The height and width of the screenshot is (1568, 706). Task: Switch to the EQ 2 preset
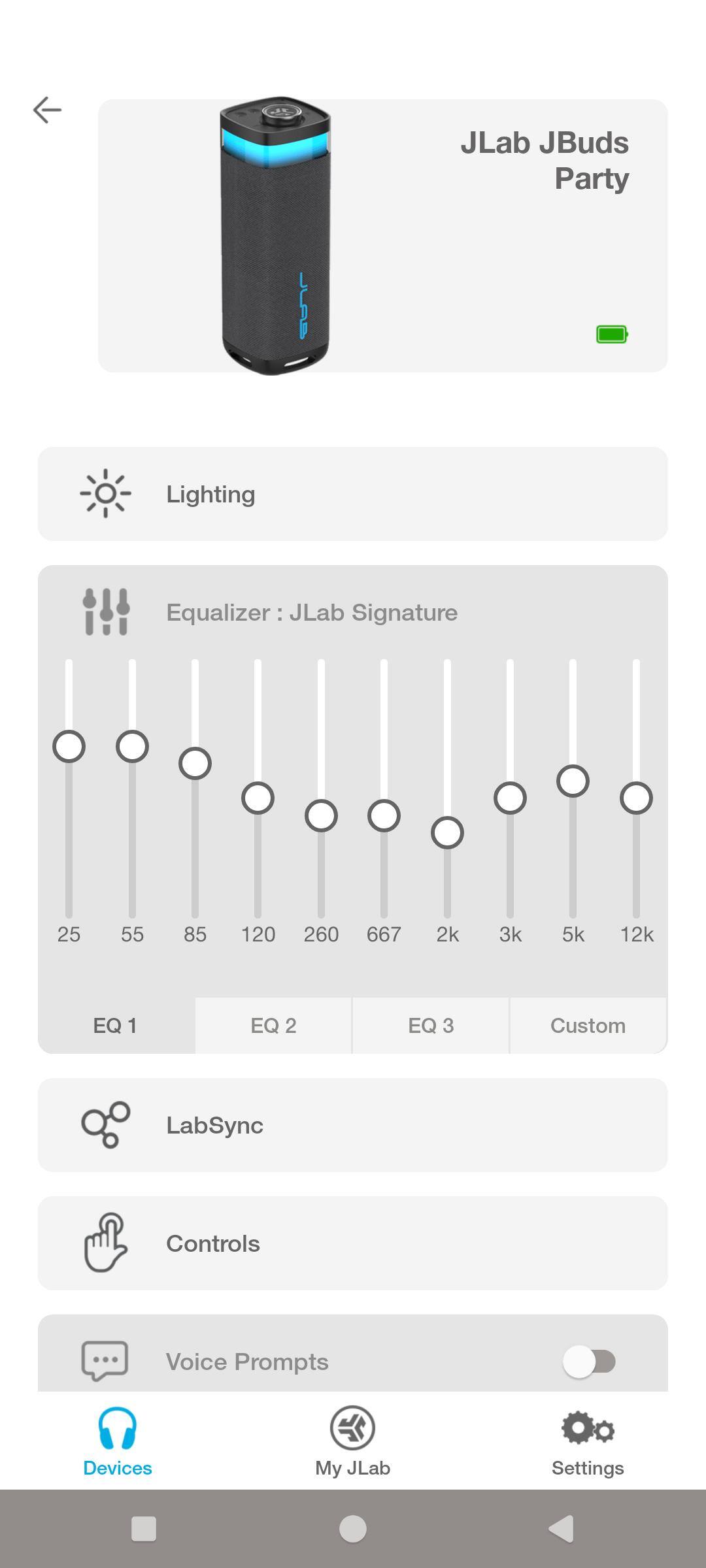pos(273,1025)
